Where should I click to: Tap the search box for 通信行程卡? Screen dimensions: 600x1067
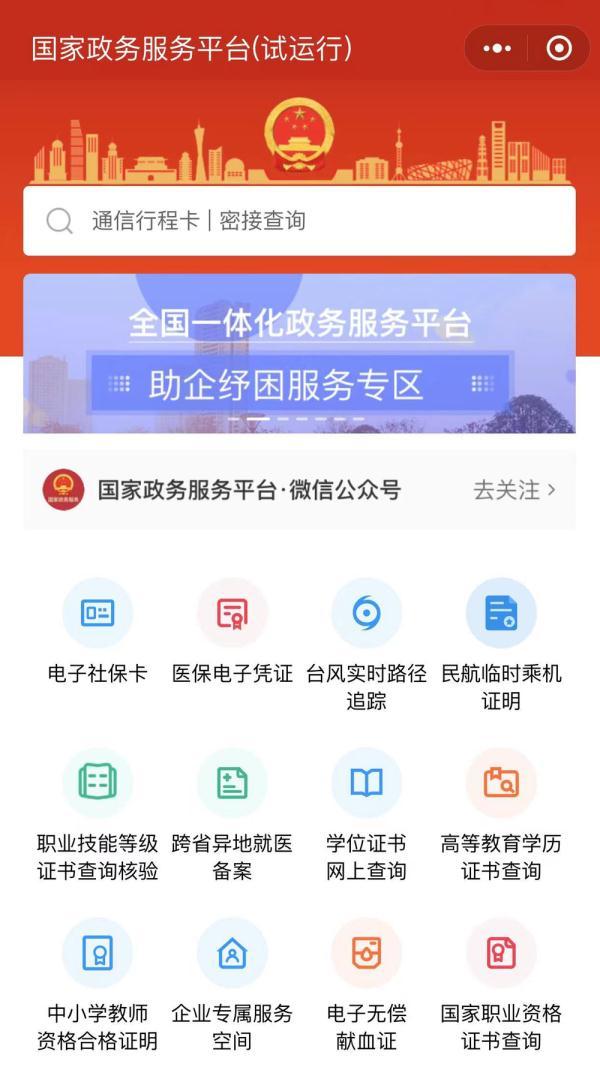tap(299, 221)
